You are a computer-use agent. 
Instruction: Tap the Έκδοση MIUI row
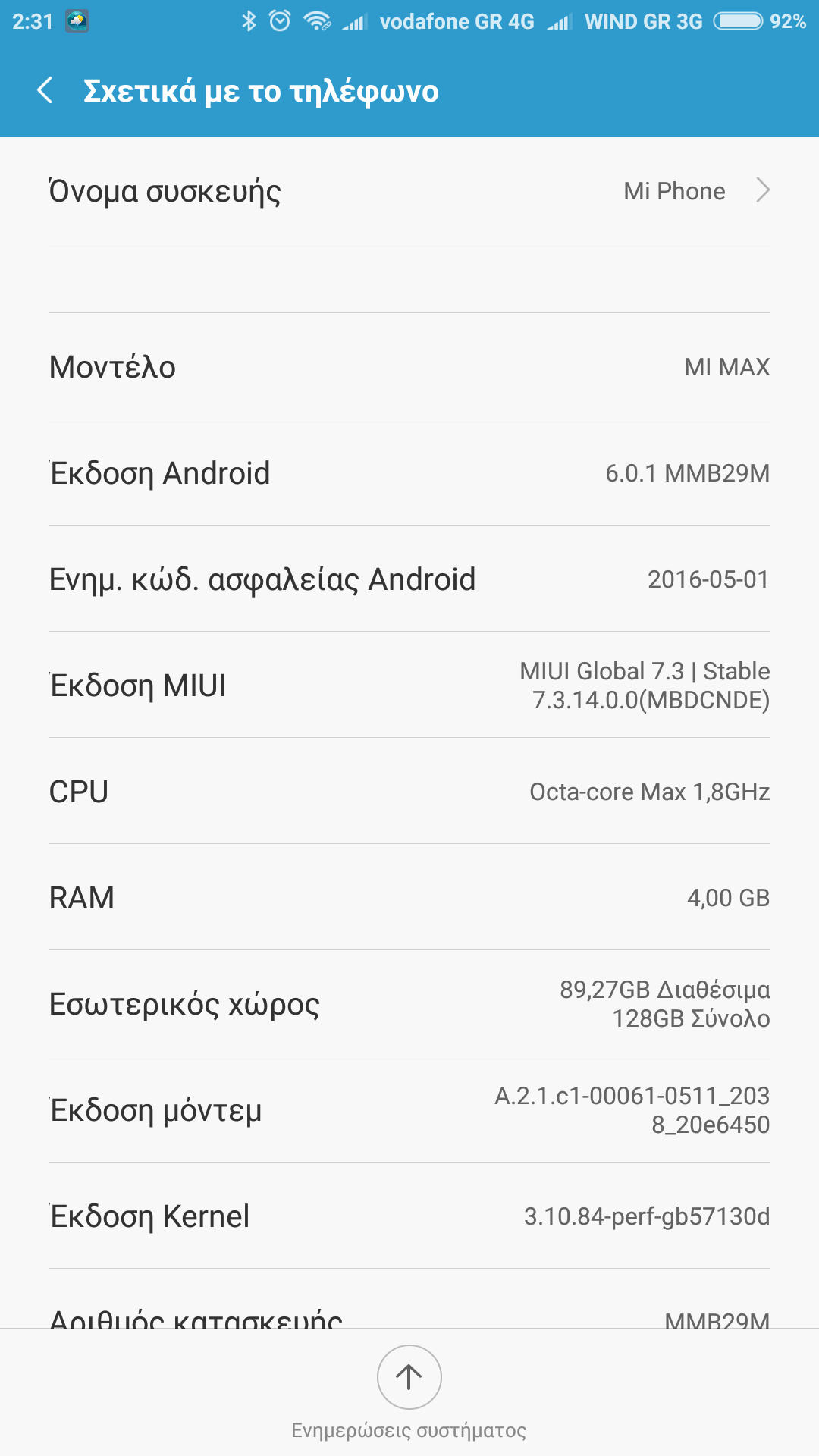tap(409, 685)
